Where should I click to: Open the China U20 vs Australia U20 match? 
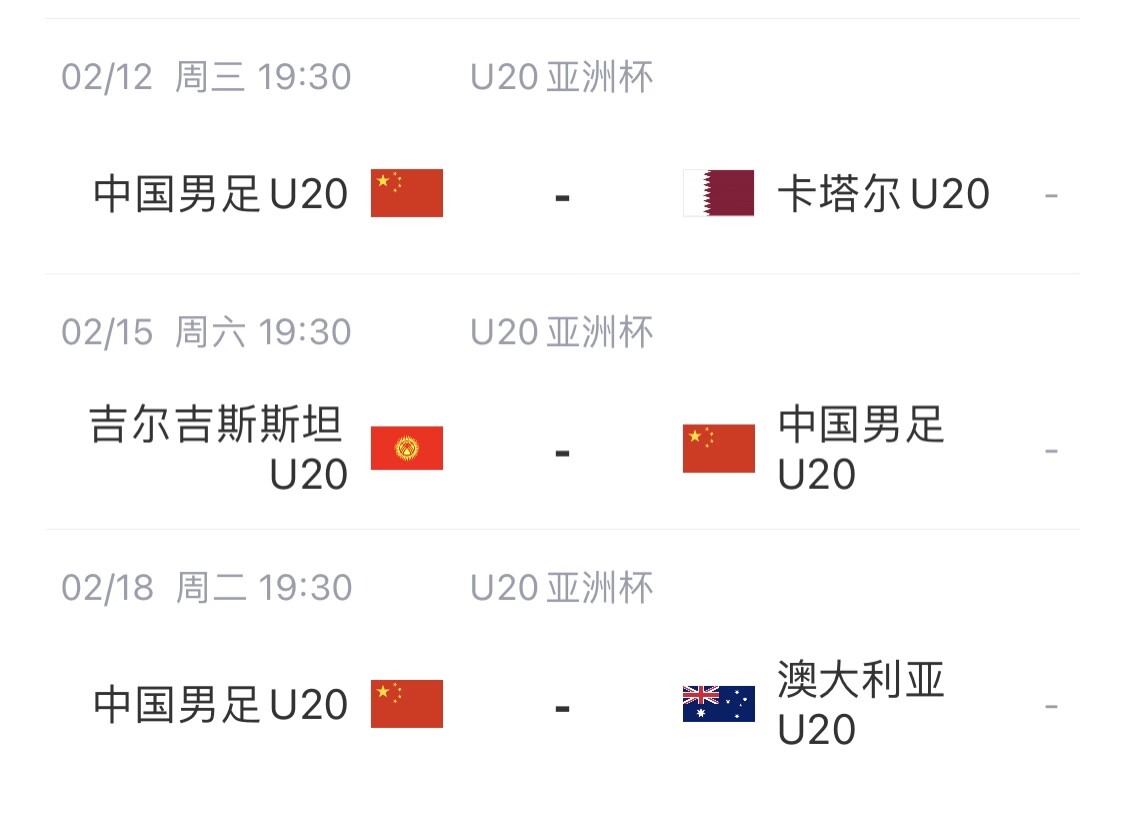tap(562, 706)
